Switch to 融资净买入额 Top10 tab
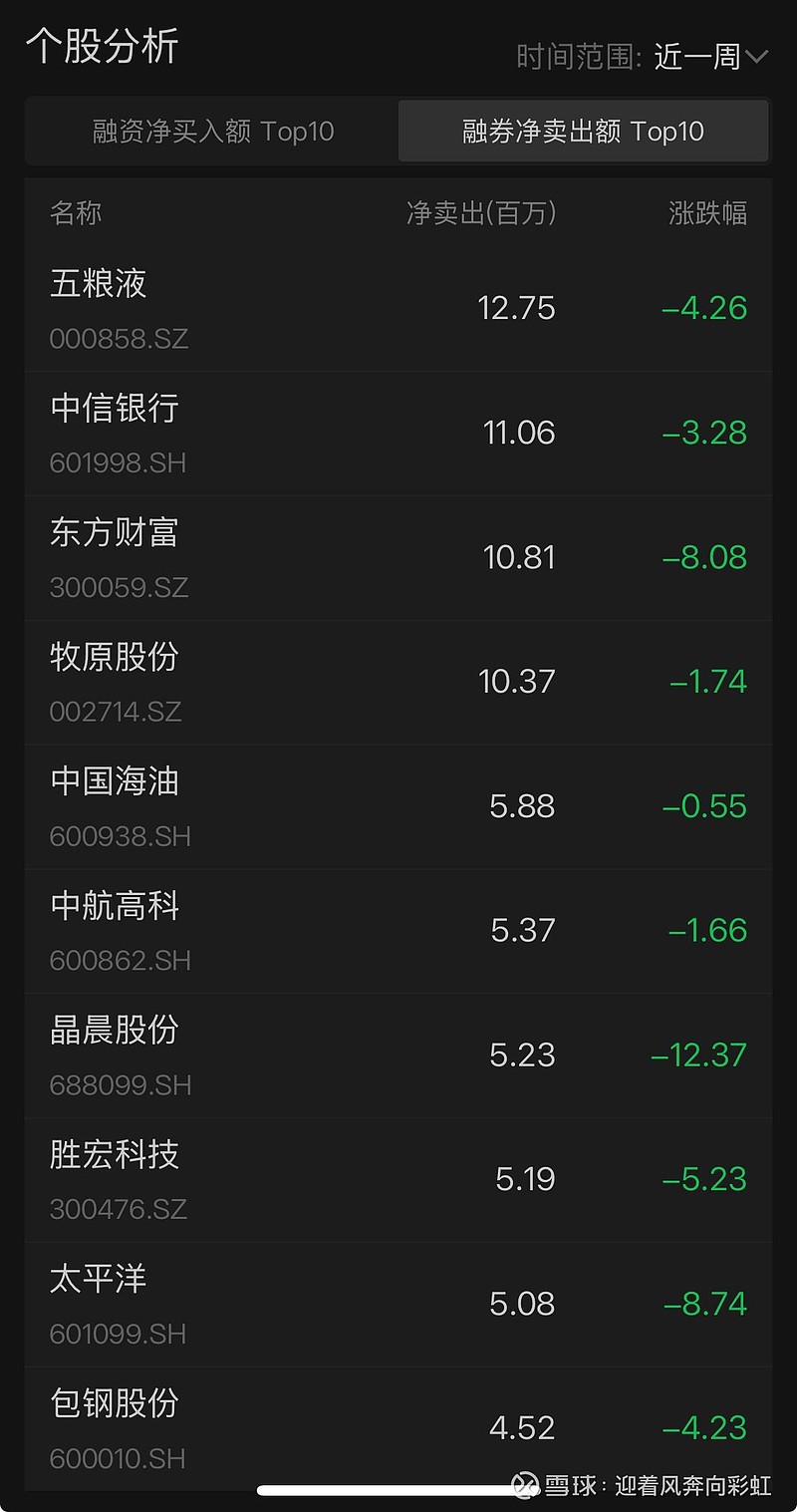The width and height of the screenshot is (797, 1512). (x=211, y=131)
